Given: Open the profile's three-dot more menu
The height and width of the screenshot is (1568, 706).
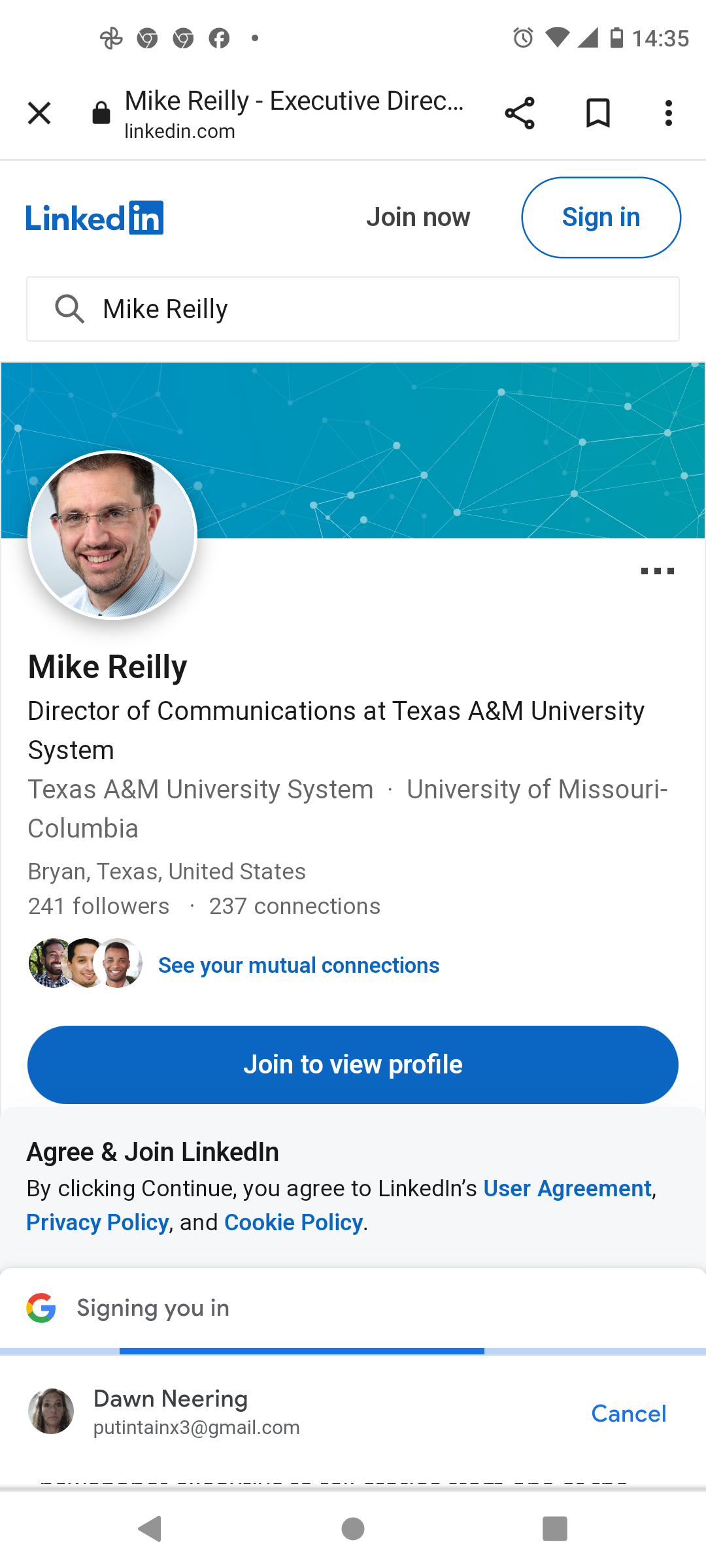Looking at the screenshot, I should tap(657, 571).
